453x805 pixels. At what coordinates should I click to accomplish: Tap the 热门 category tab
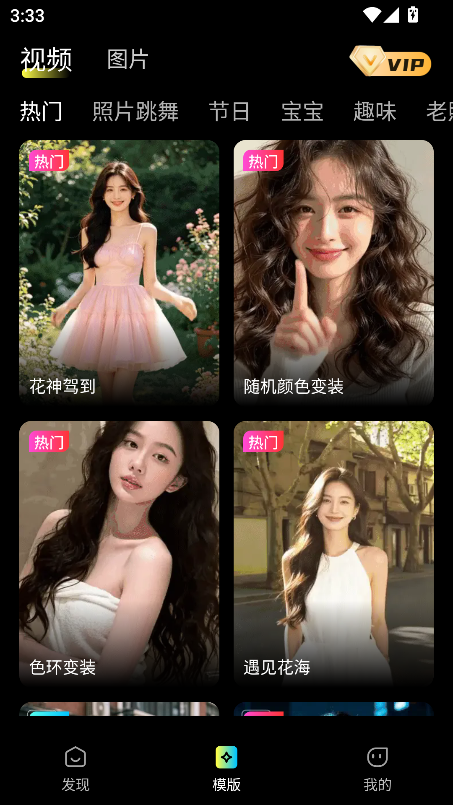[41, 111]
